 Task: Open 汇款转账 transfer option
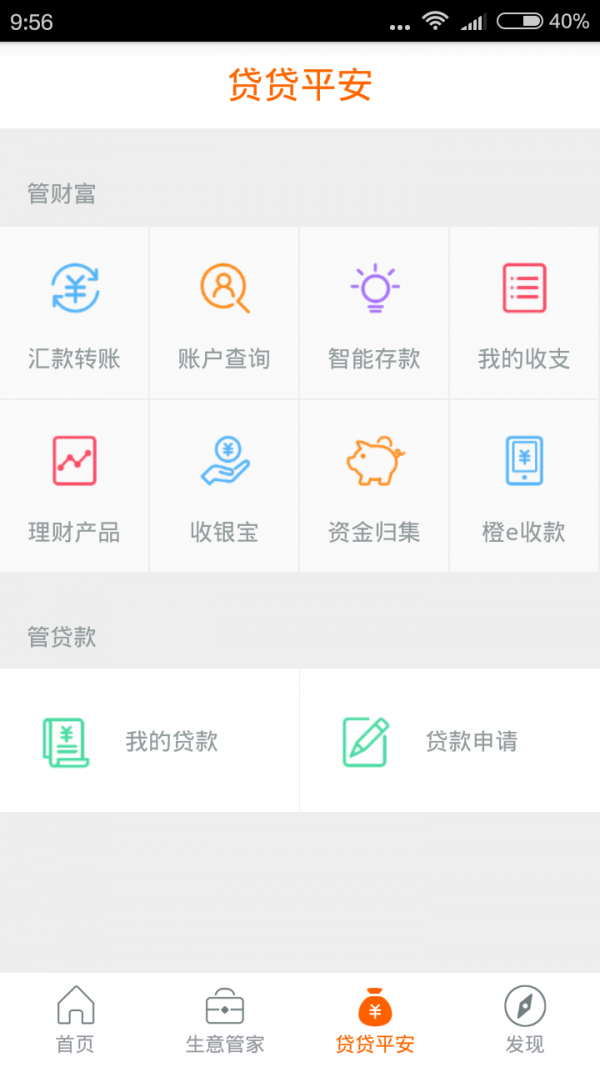(75, 313)
